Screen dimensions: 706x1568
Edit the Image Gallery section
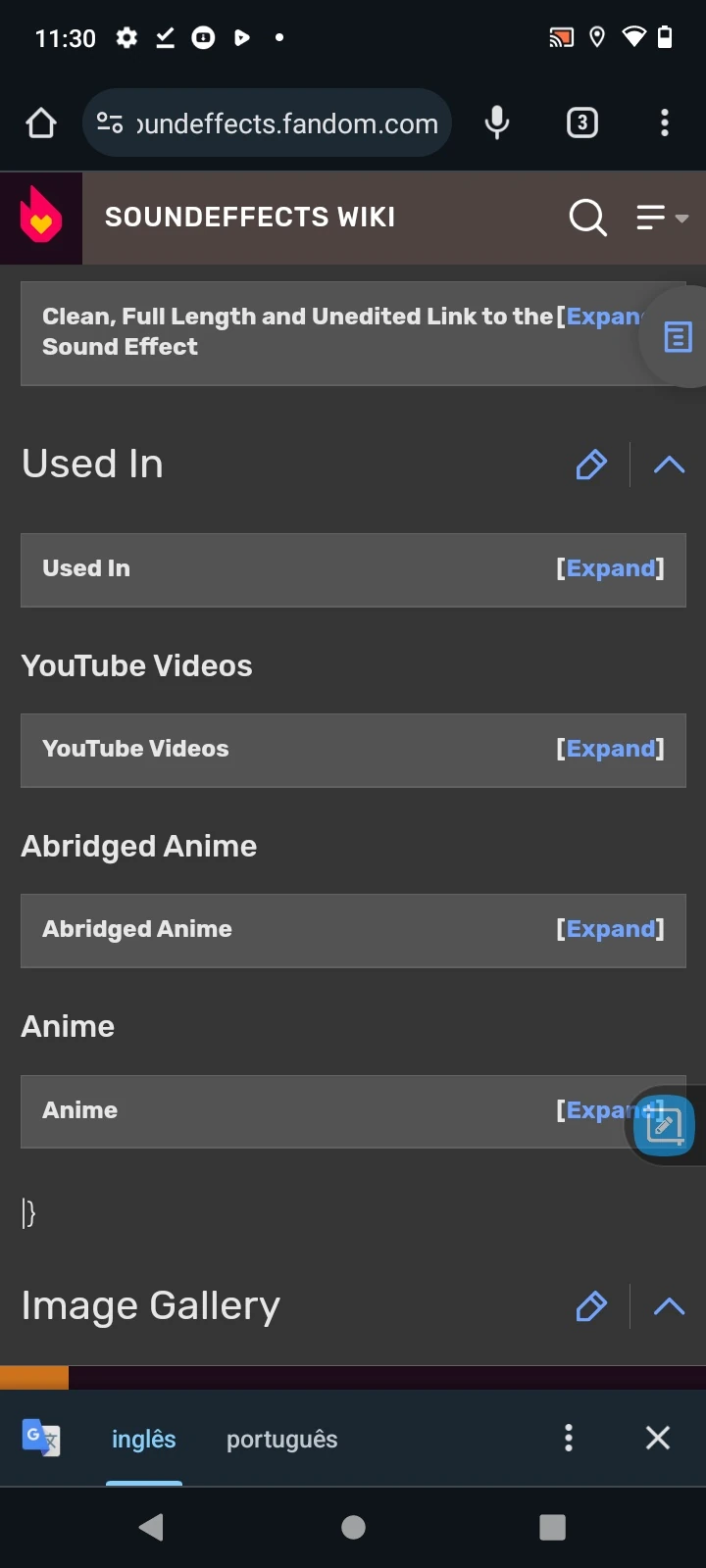point(591,1306)
